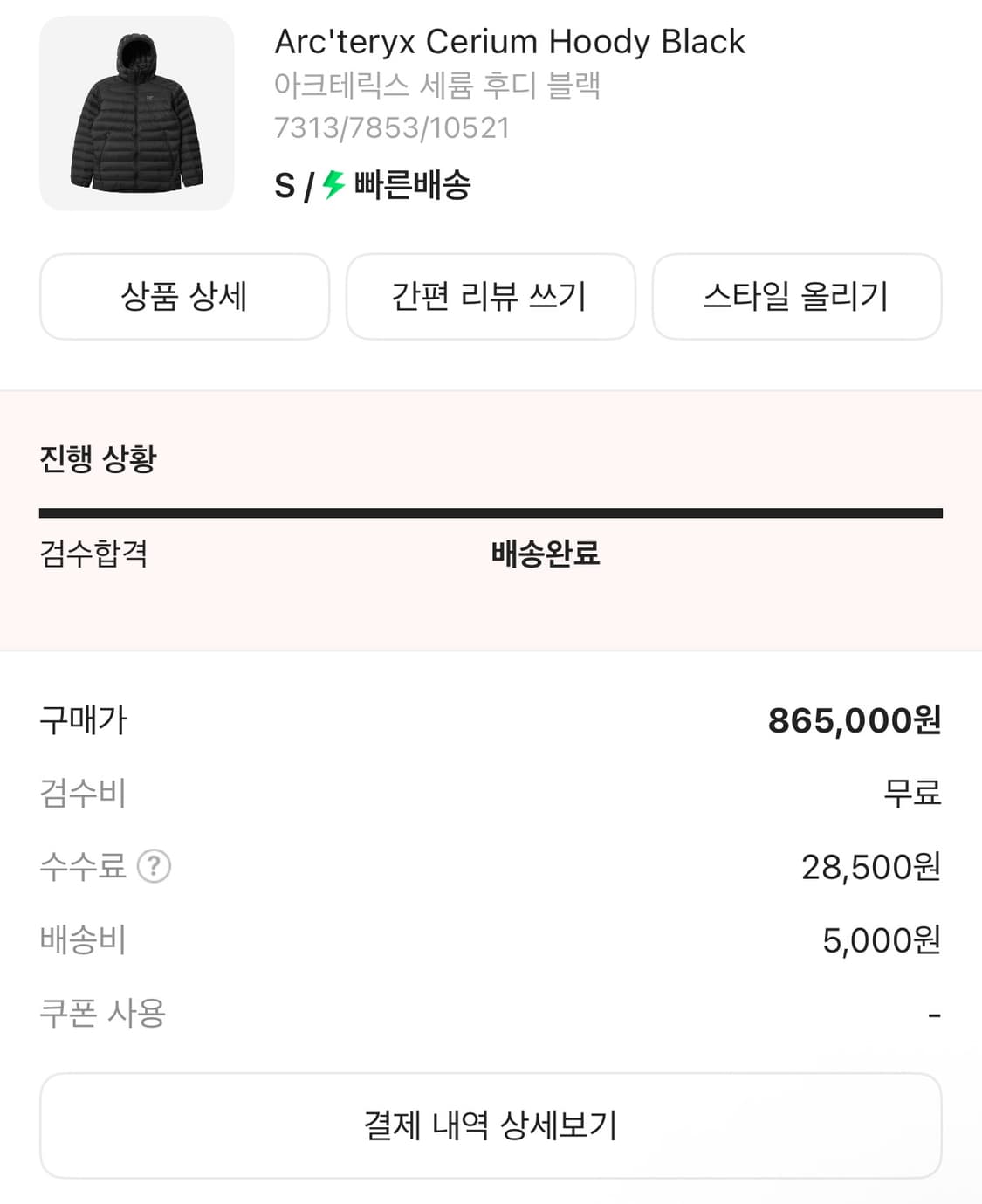Image resolution: width=982 pixels, height=1204 pixels.
Task: Open 결제 내역 상세보기 payment details
Action: [x=491, y=1126]
